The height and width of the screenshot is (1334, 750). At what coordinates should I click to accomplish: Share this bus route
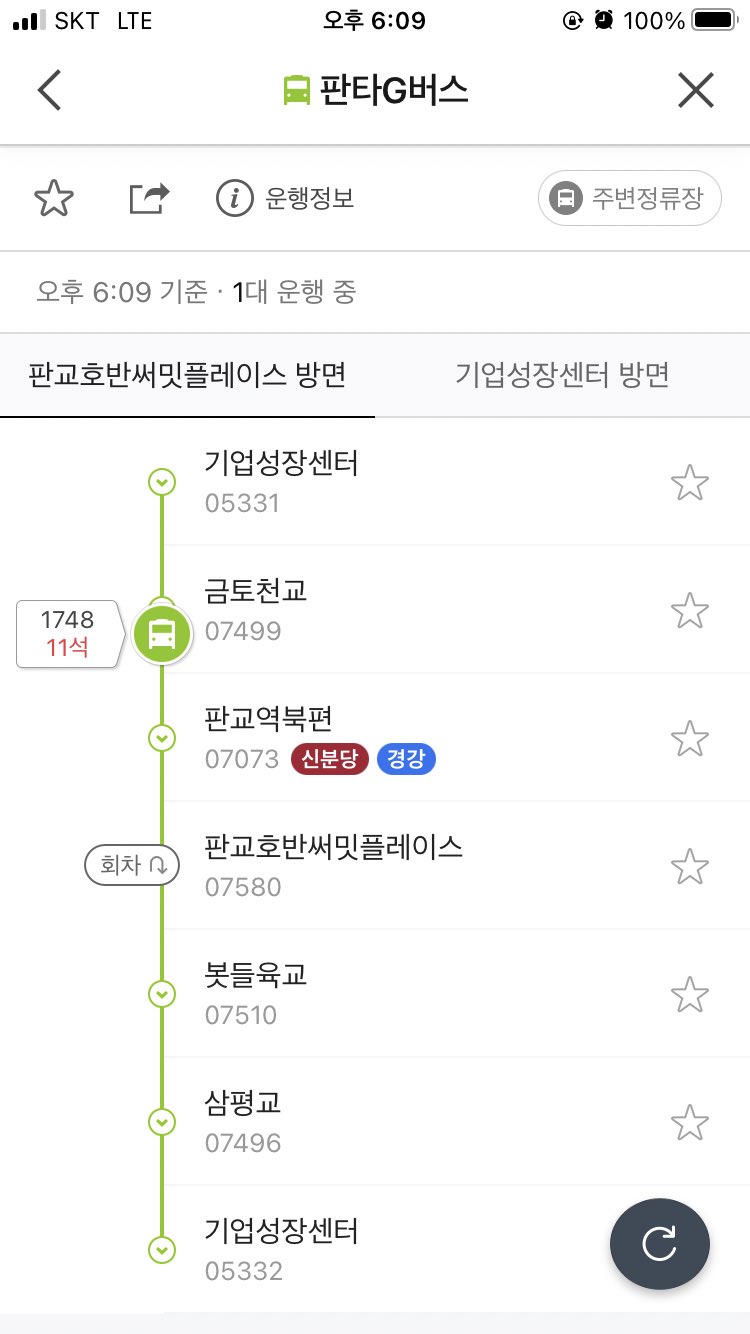149,198
